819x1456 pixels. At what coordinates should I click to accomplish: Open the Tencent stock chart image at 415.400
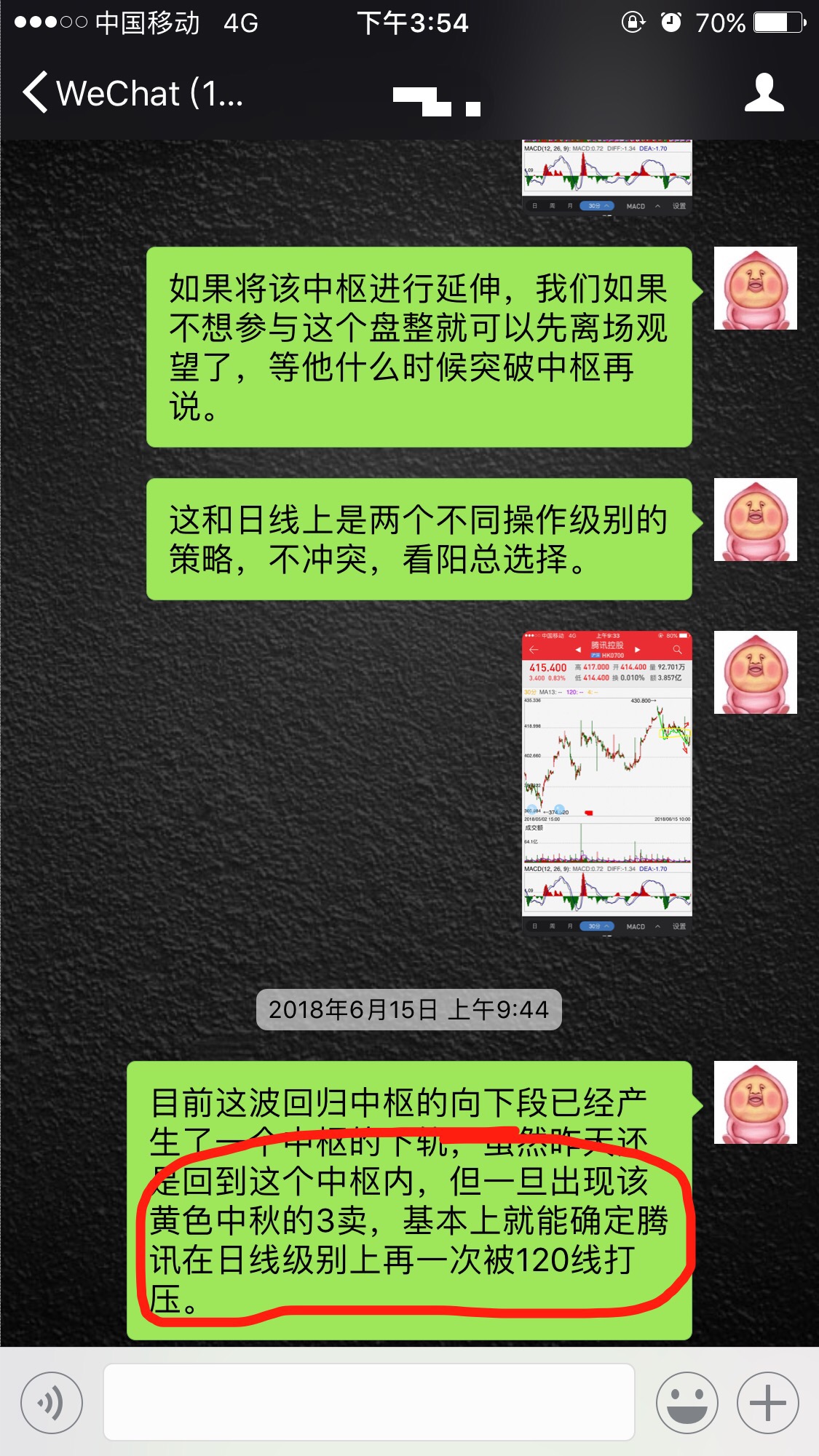[x=607, y=781]
